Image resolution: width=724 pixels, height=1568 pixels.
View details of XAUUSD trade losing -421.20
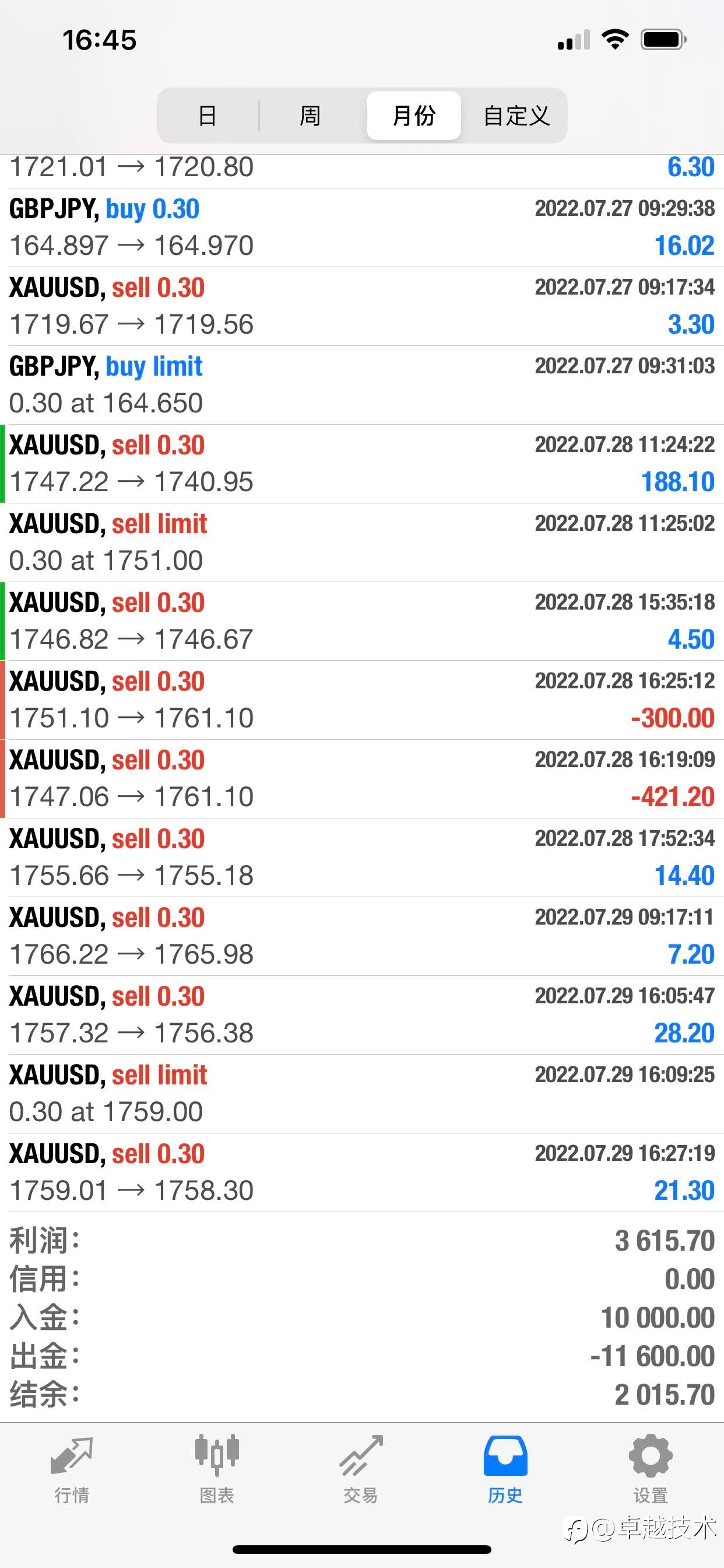click(x=362, y=779)
